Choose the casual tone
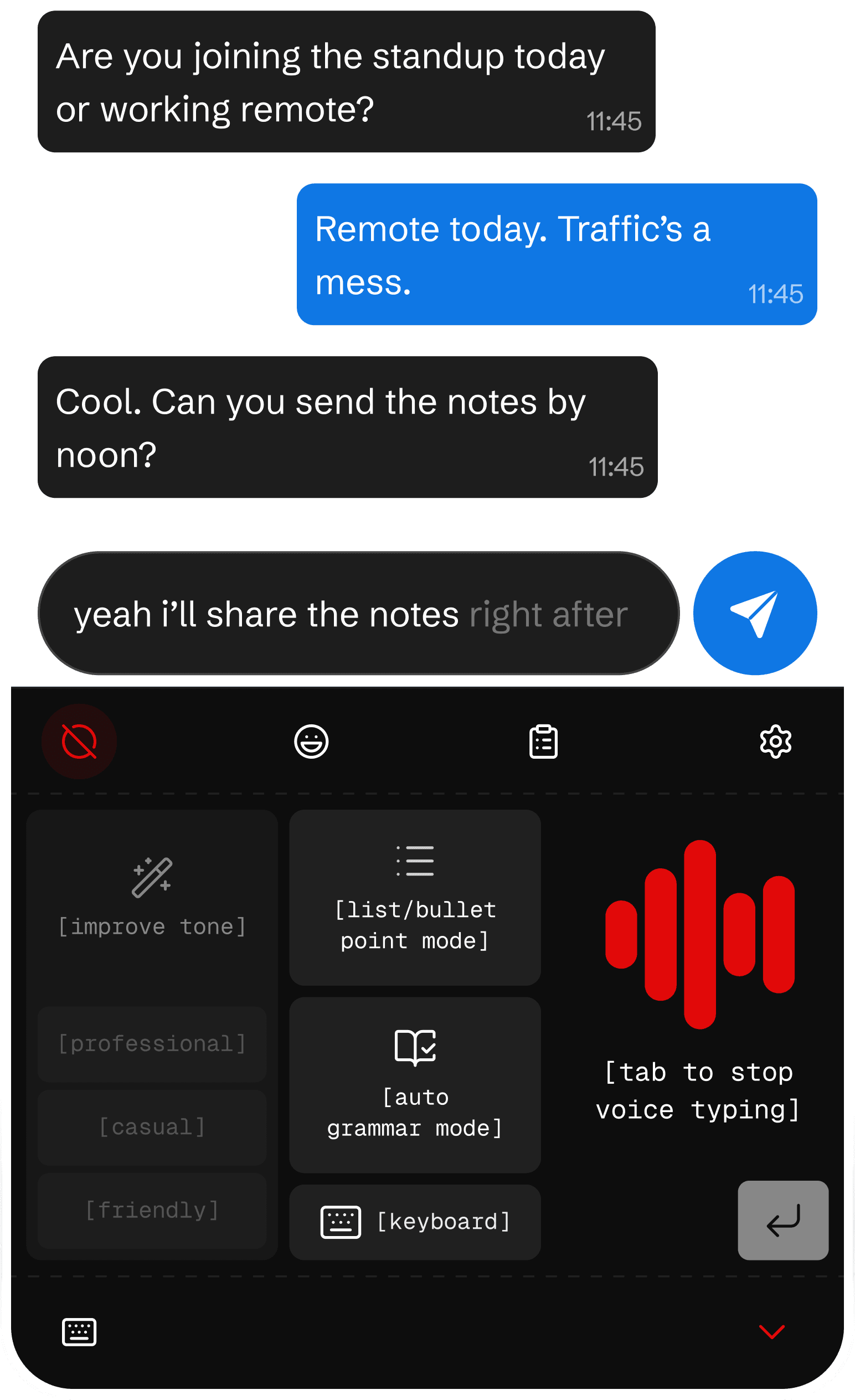Screen dimensions: 855x1400 pos(152,1128)
